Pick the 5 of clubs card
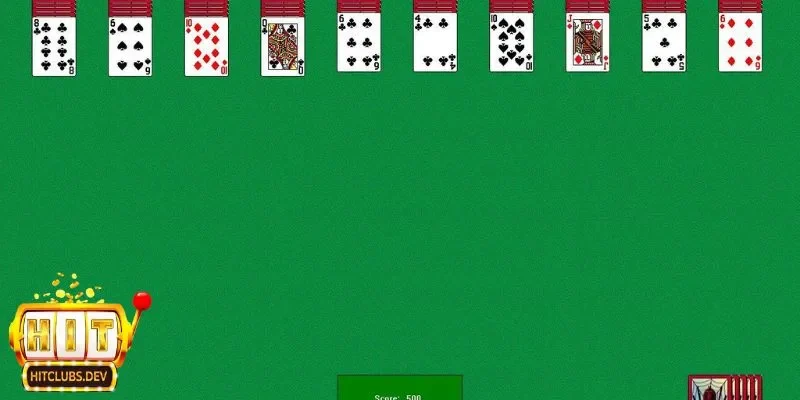This screenshot has height=400, width=800. [x=663, y=44]
